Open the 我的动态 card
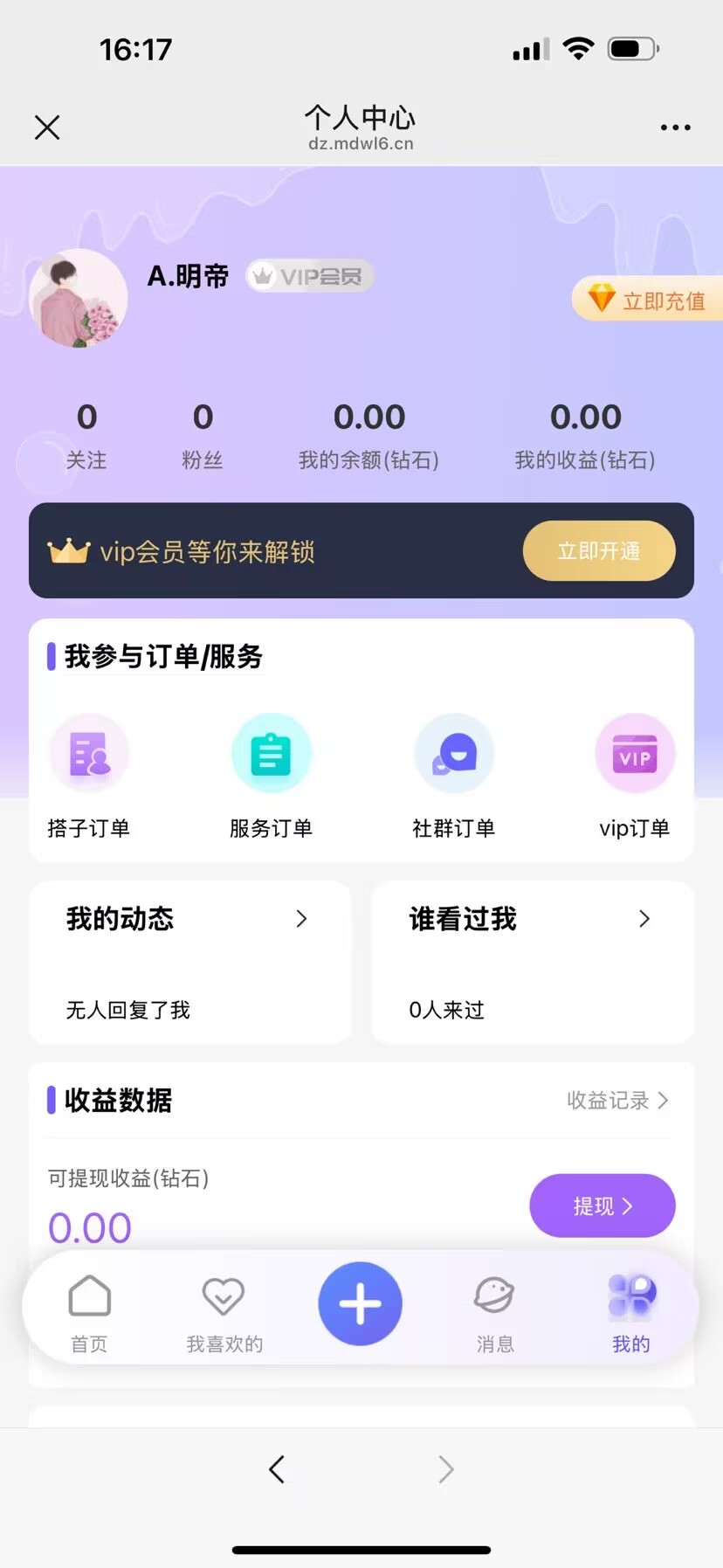 189,961
